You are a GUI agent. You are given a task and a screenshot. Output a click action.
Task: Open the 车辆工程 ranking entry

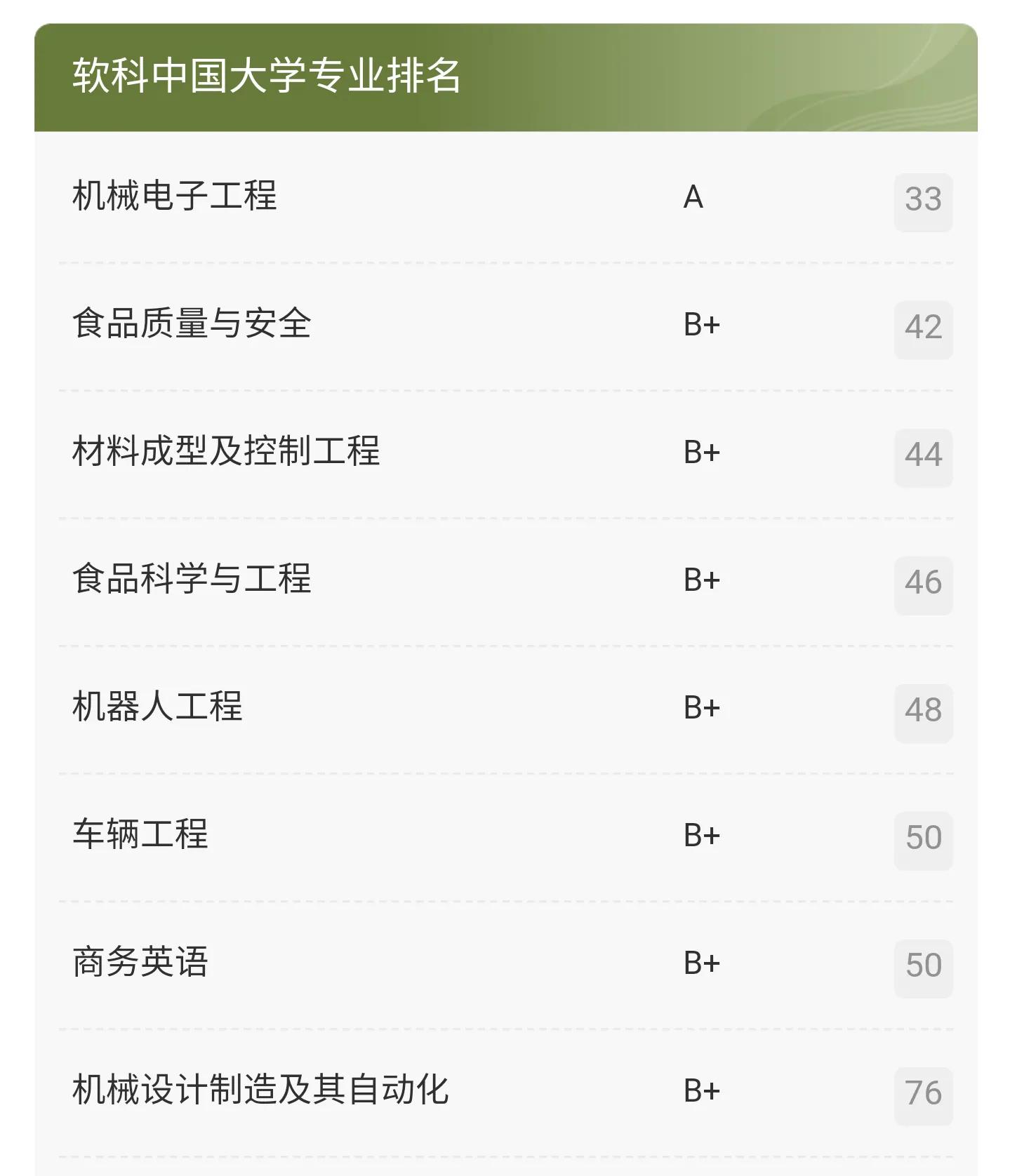138,836
